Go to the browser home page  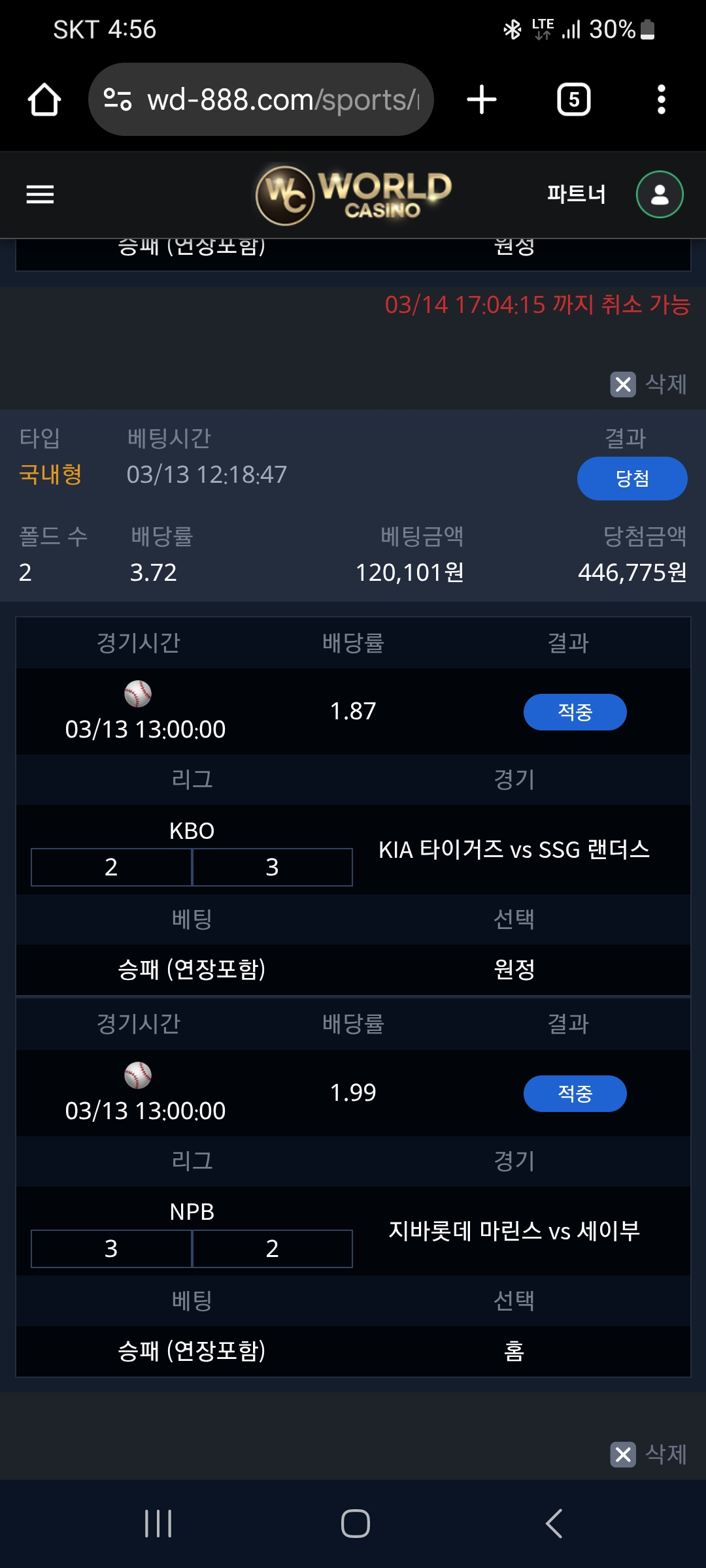(x=44, y=100)
